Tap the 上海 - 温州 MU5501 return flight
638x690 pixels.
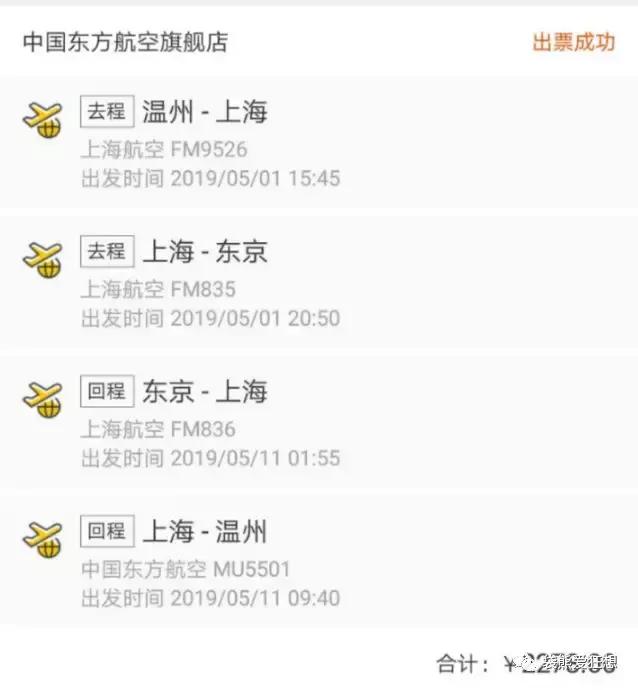(318, 562)
